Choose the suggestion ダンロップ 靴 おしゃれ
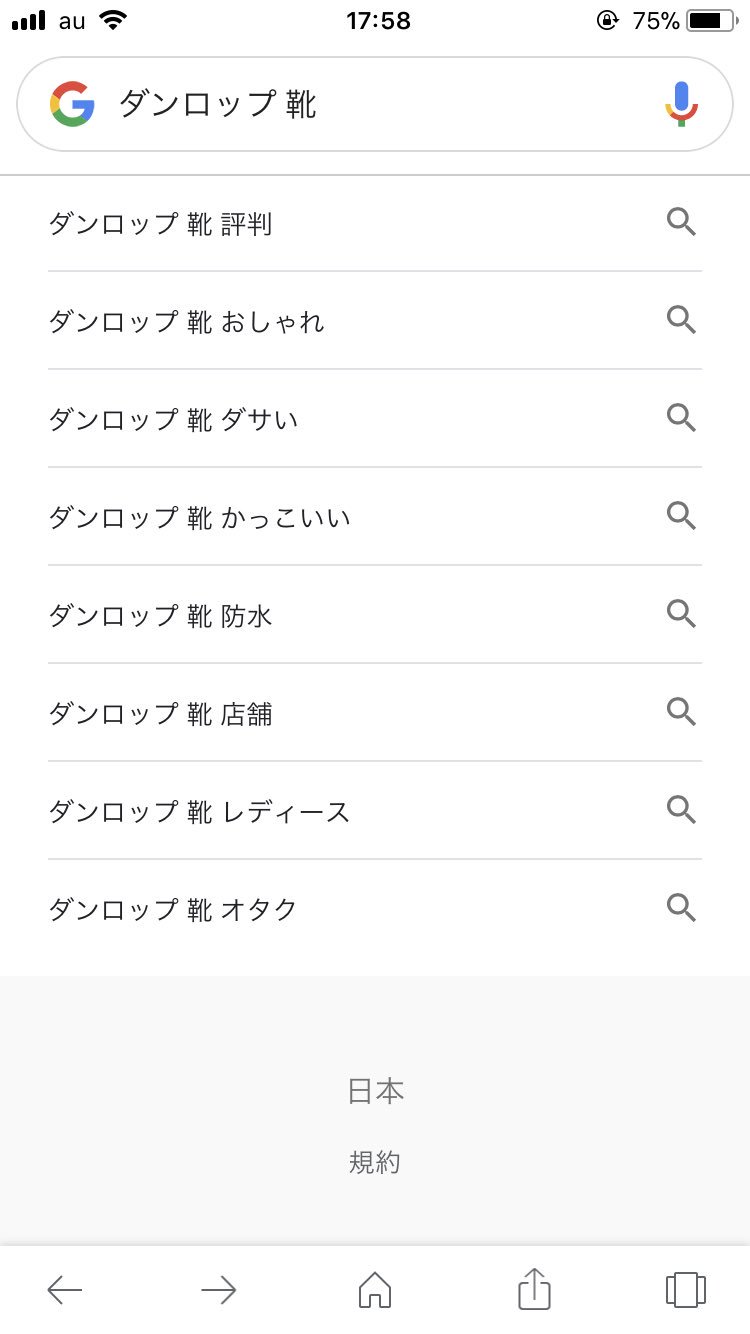Screen dimensions: 750x1334 pyautogui.click(x=375, y=321)
